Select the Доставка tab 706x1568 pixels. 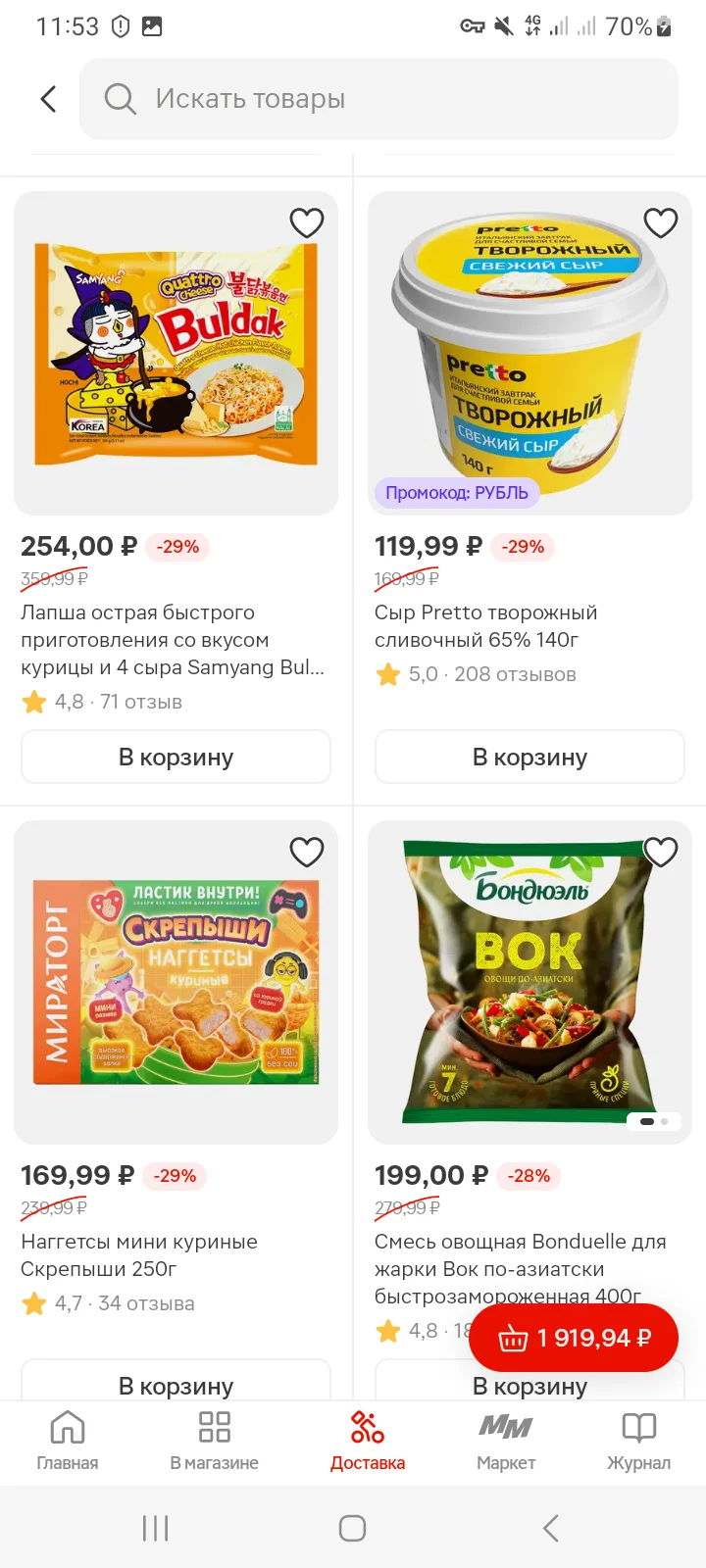(368, 1442)
